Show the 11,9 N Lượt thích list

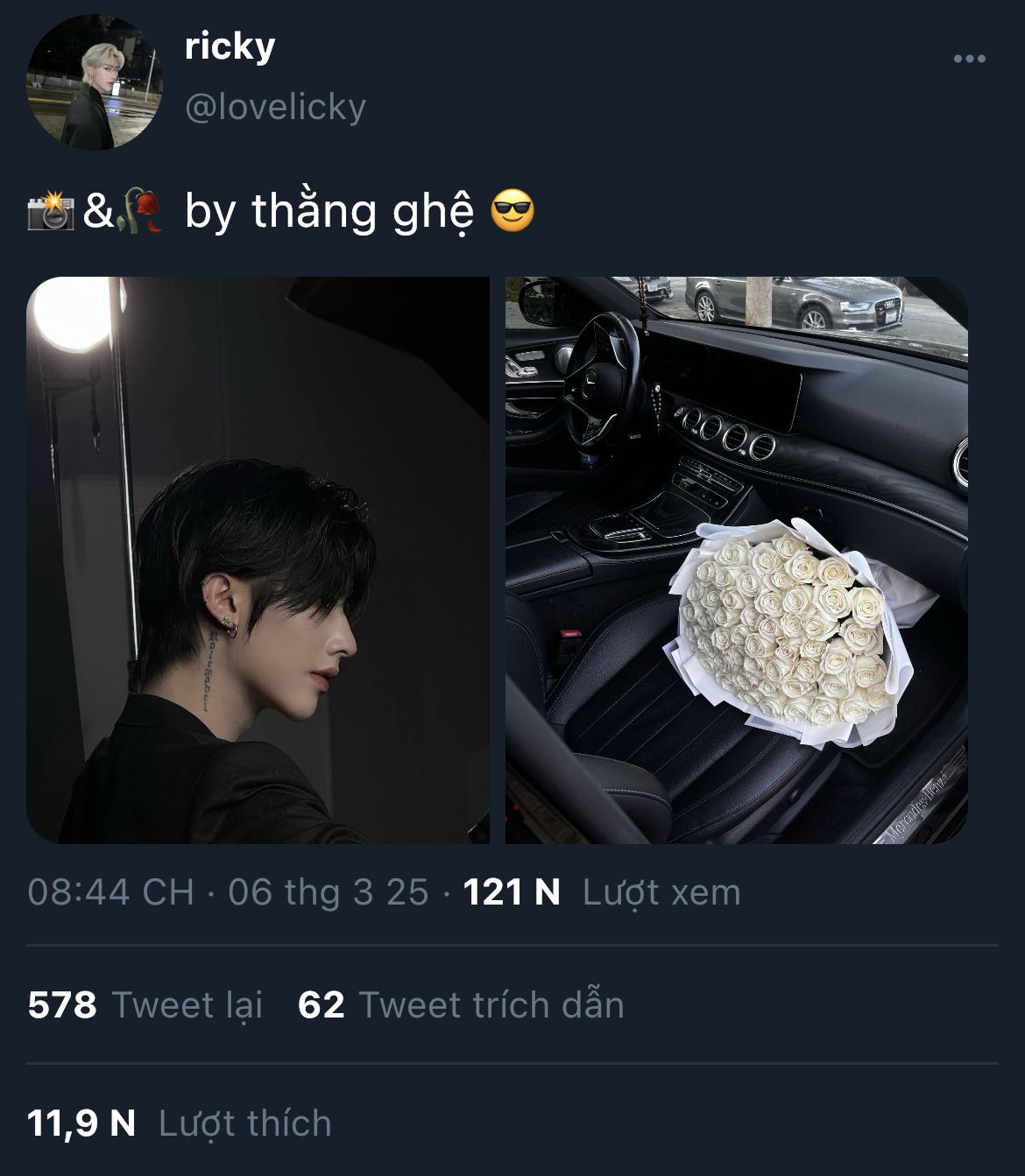coord(180,1123)
